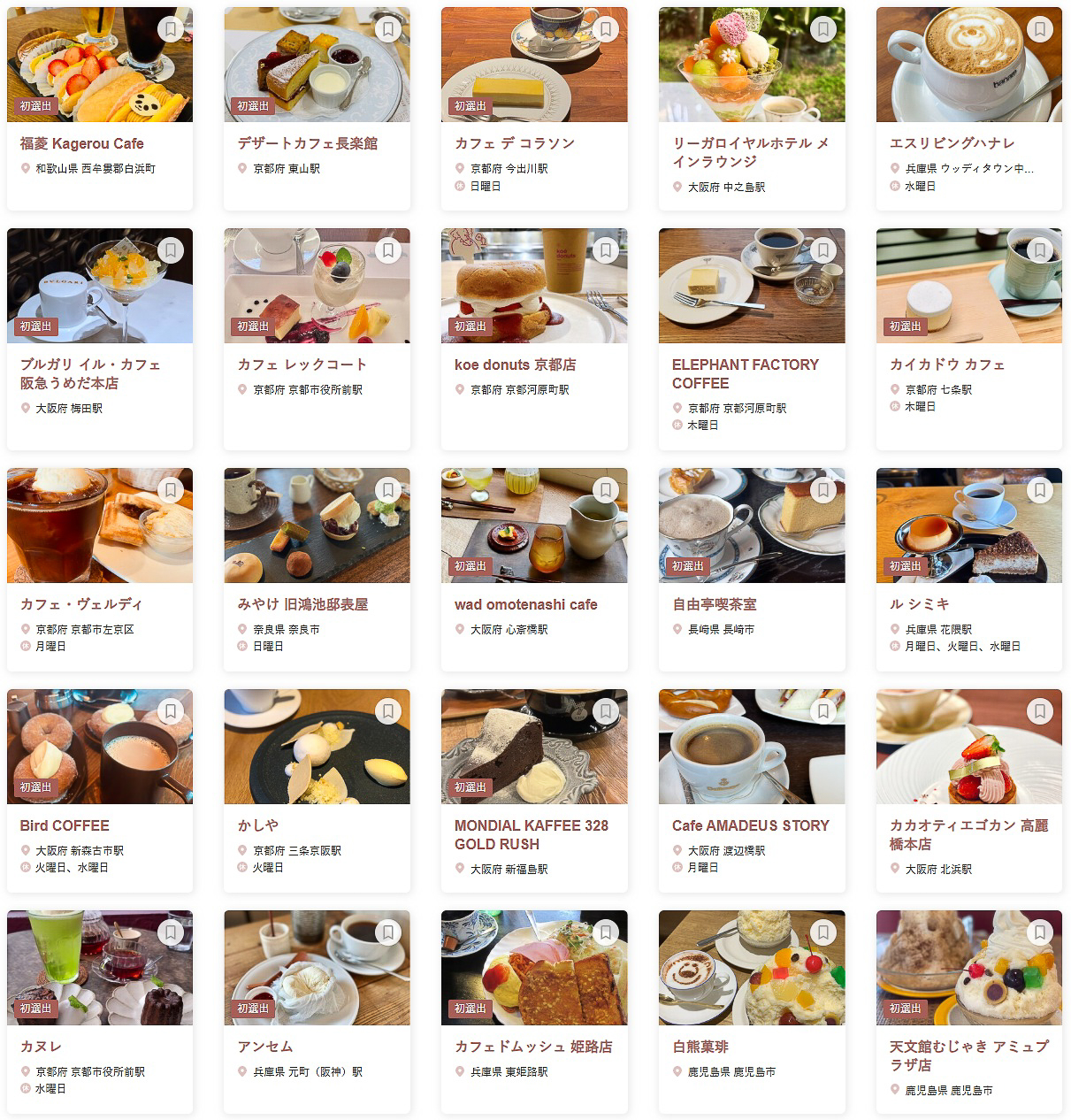The height and width of the screenshot is (1120, 1071).
Task: Bookmark MONDIAL KAFFEE 328 GOLD RUSH
Action: pyautogui.click(x=604, y=710)
